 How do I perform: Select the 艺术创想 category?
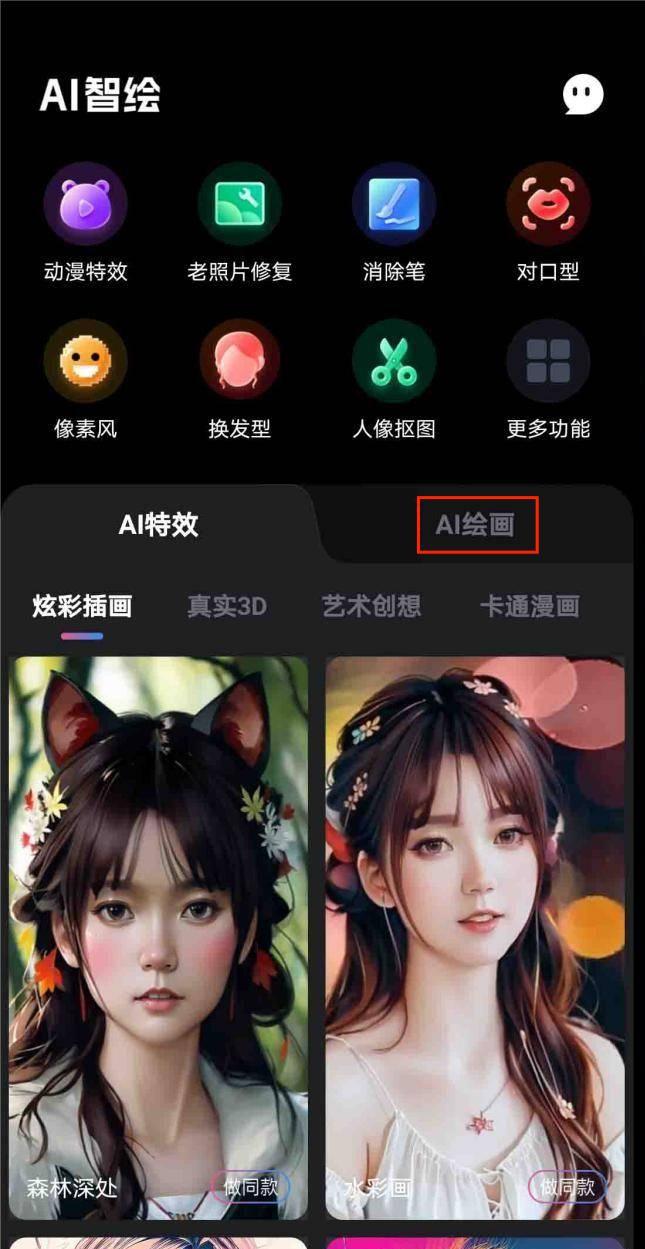(x=371, y=606)
